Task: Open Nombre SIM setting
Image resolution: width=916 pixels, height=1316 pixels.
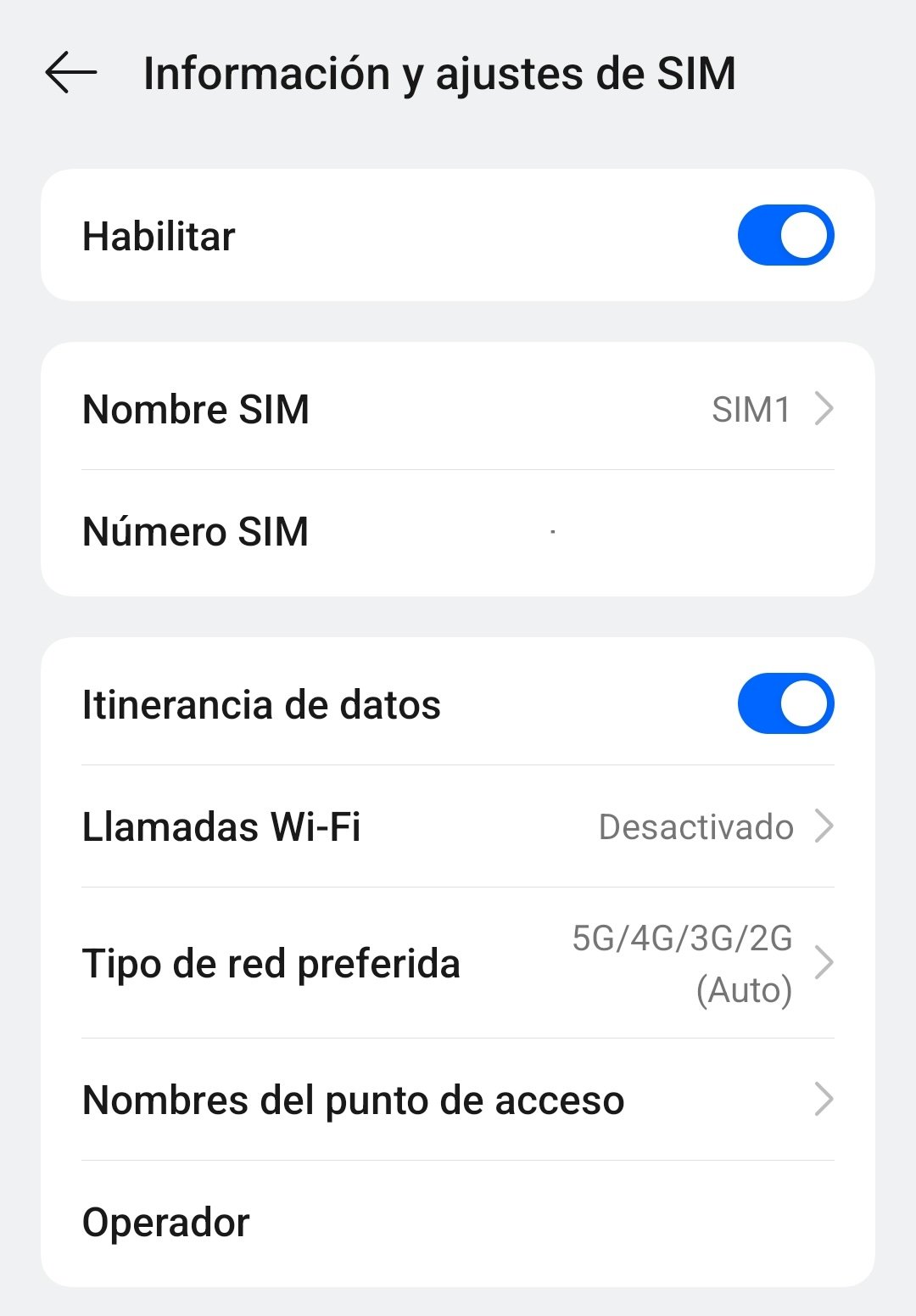Action: coord(458,409)
